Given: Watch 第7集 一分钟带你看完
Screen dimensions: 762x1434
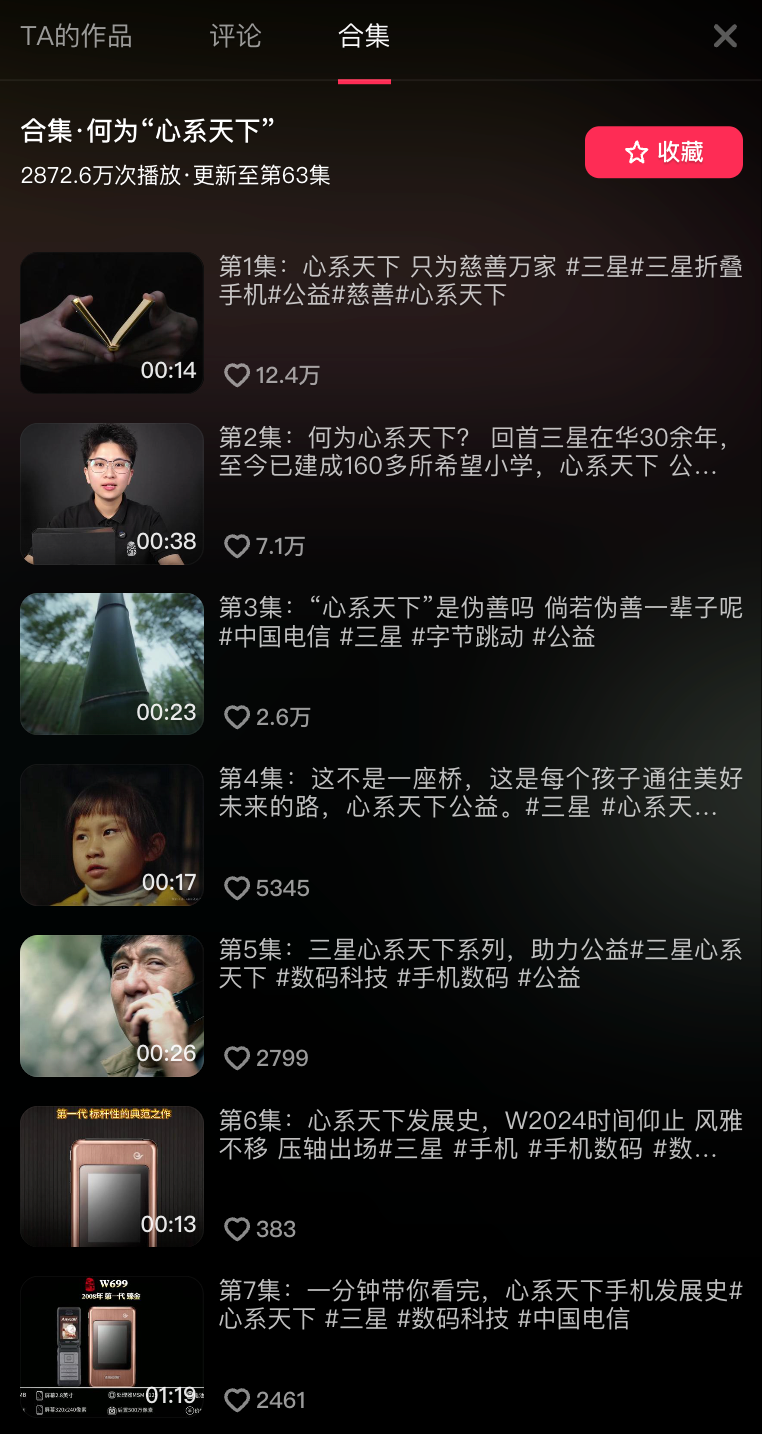Looking at the screenshot, I should point(112,1346).
